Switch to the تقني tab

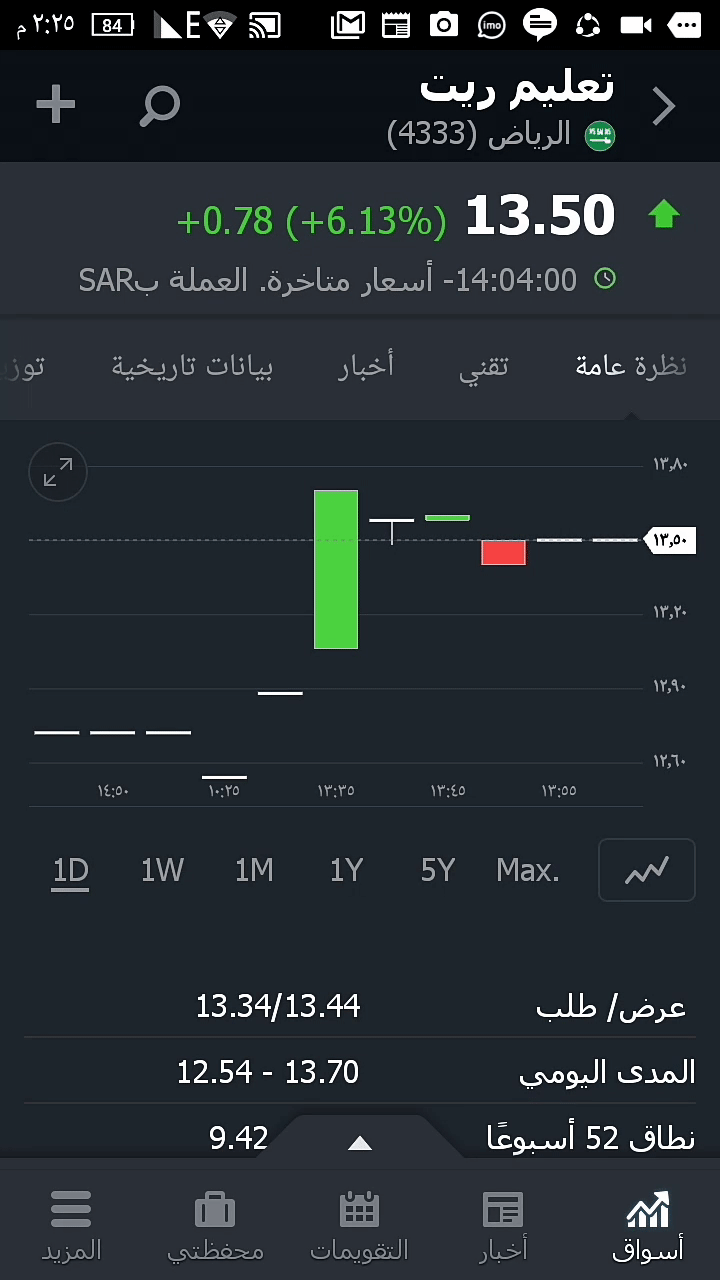pyautogui.click(x=484, y=367)
